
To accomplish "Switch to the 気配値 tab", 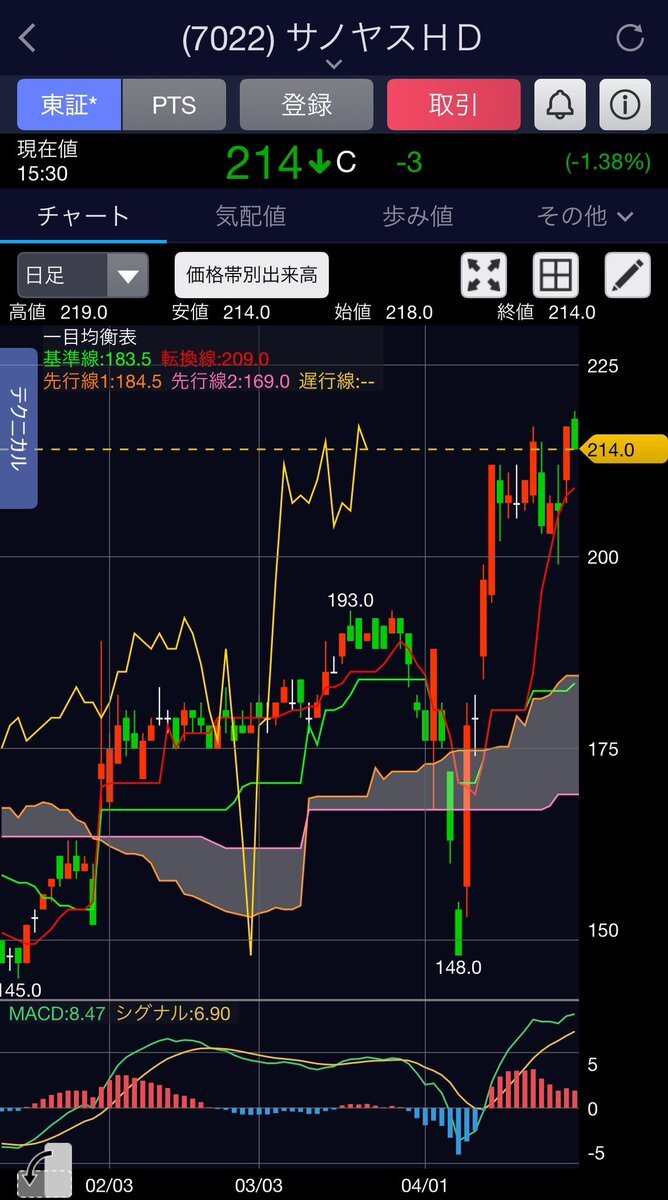I will pyautogui.click(x=250, y=216).
